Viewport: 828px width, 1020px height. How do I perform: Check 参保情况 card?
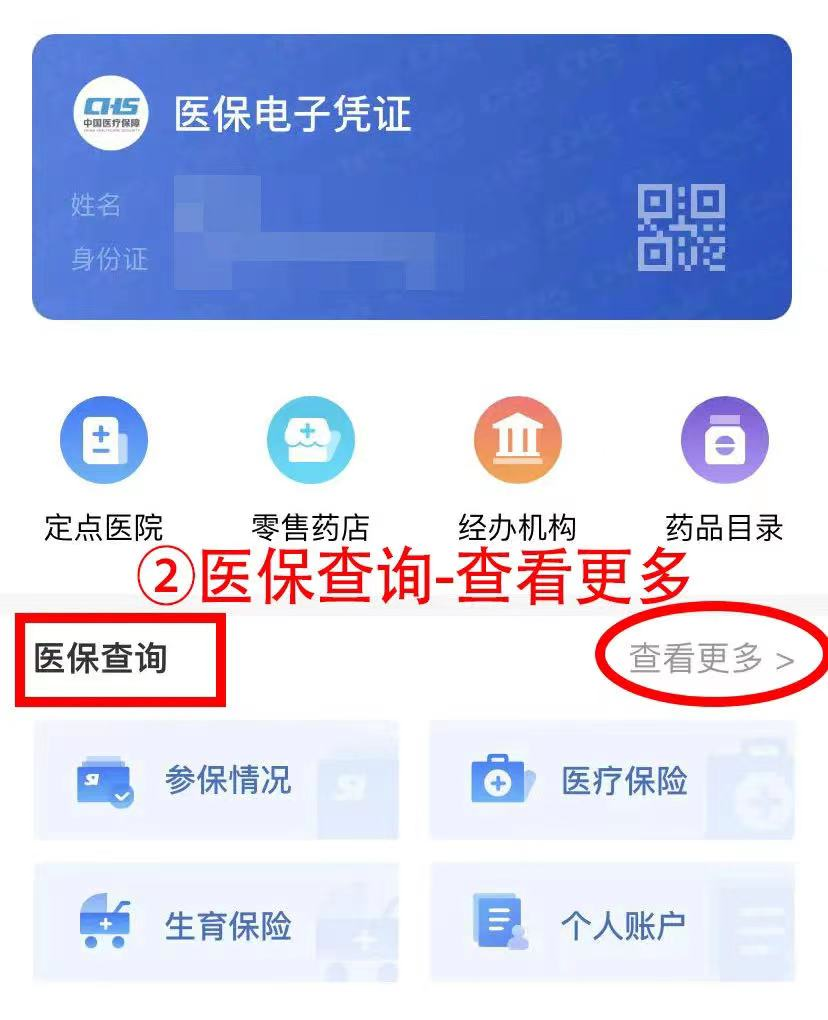[x=216, y=780]
